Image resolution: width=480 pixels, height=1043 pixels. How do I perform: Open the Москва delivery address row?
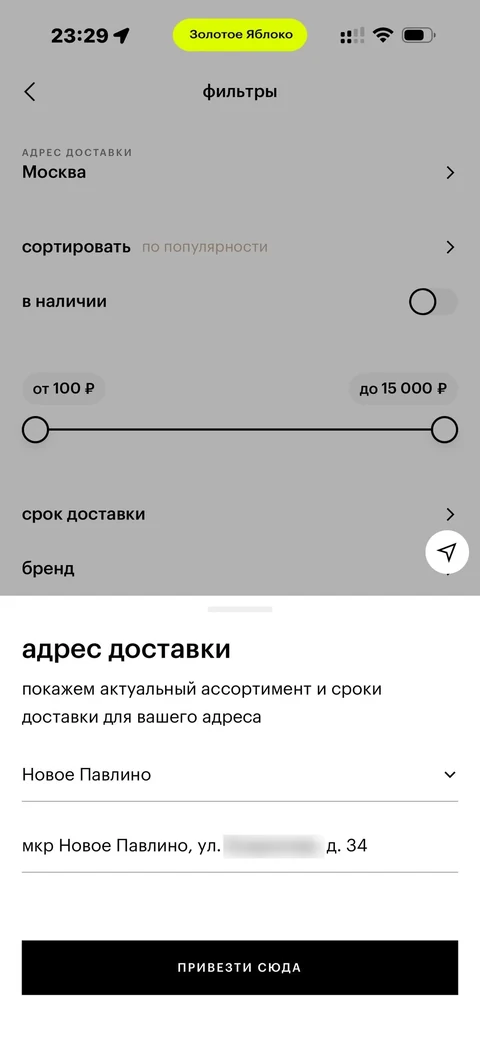pos(240,165)
